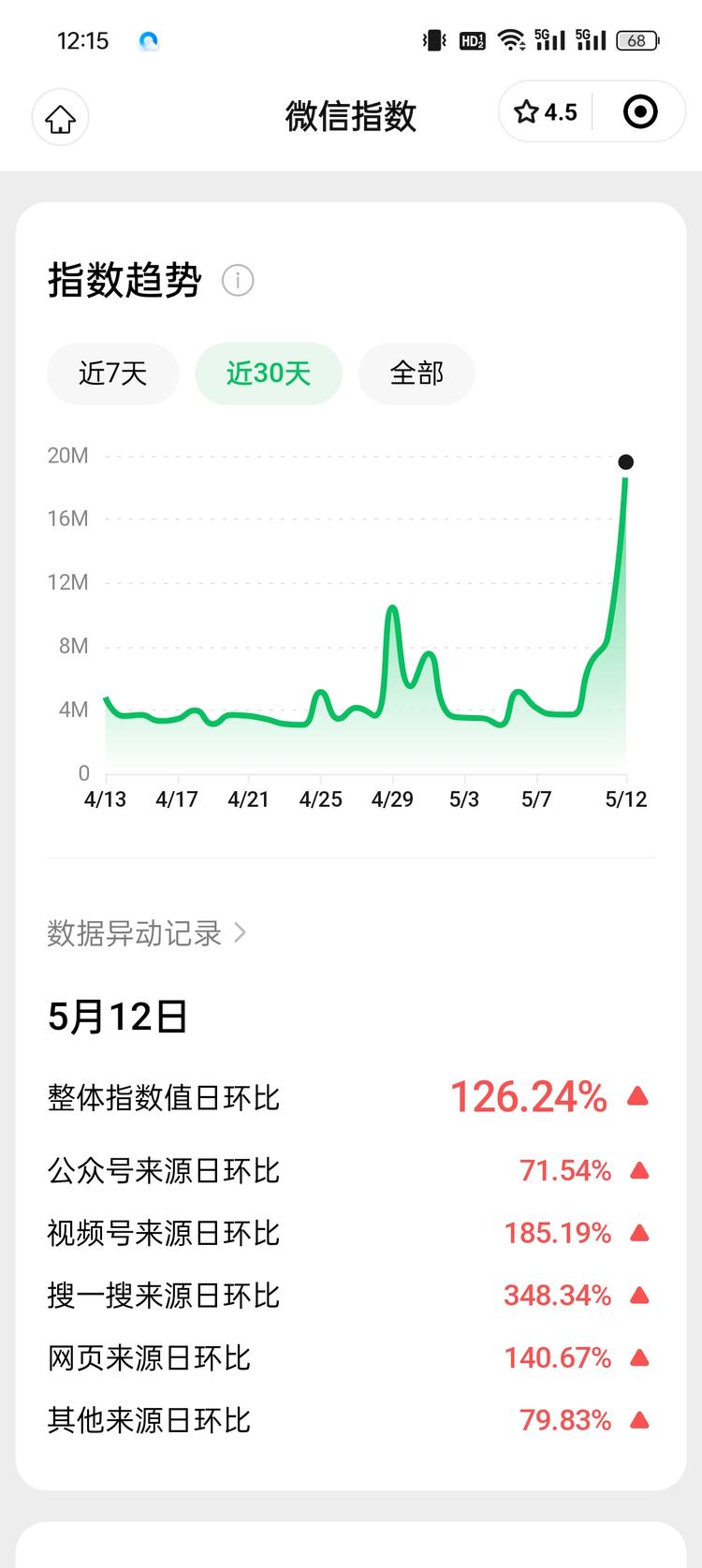Tap the HD icon in the status bar
Viewport: 702px width, 1568px height.
pos(471,39)
